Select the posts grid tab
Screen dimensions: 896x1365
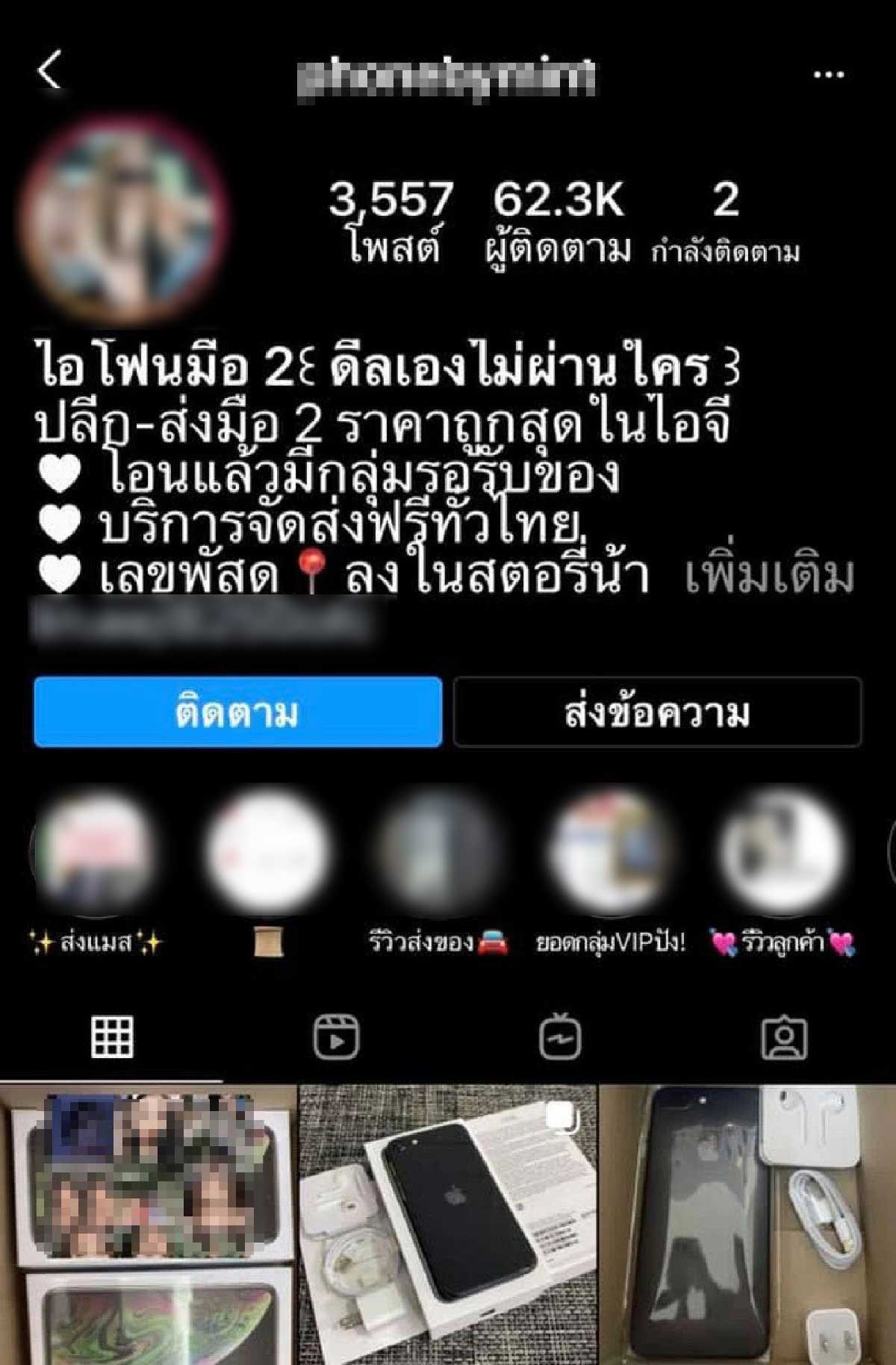[112, 1037]
